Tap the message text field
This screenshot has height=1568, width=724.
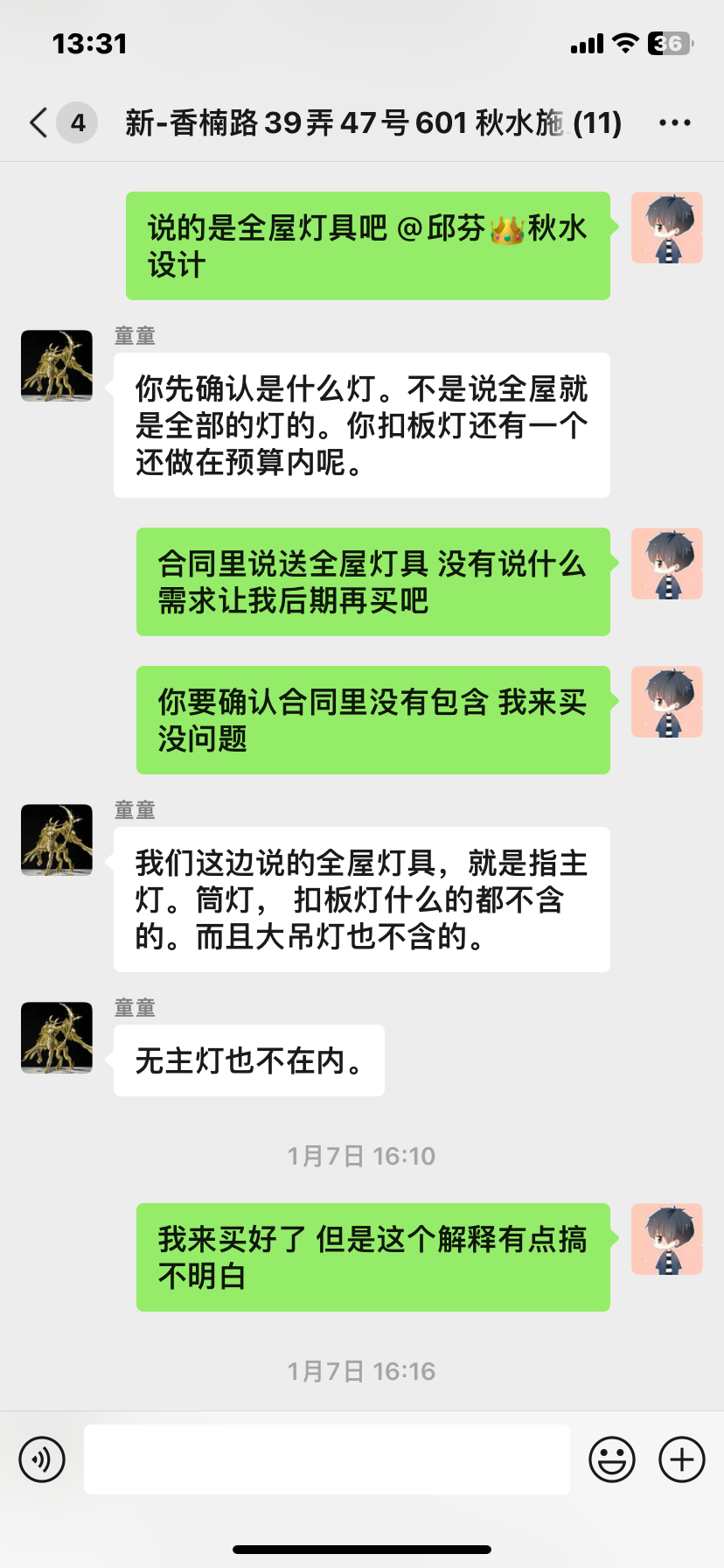326,1459
